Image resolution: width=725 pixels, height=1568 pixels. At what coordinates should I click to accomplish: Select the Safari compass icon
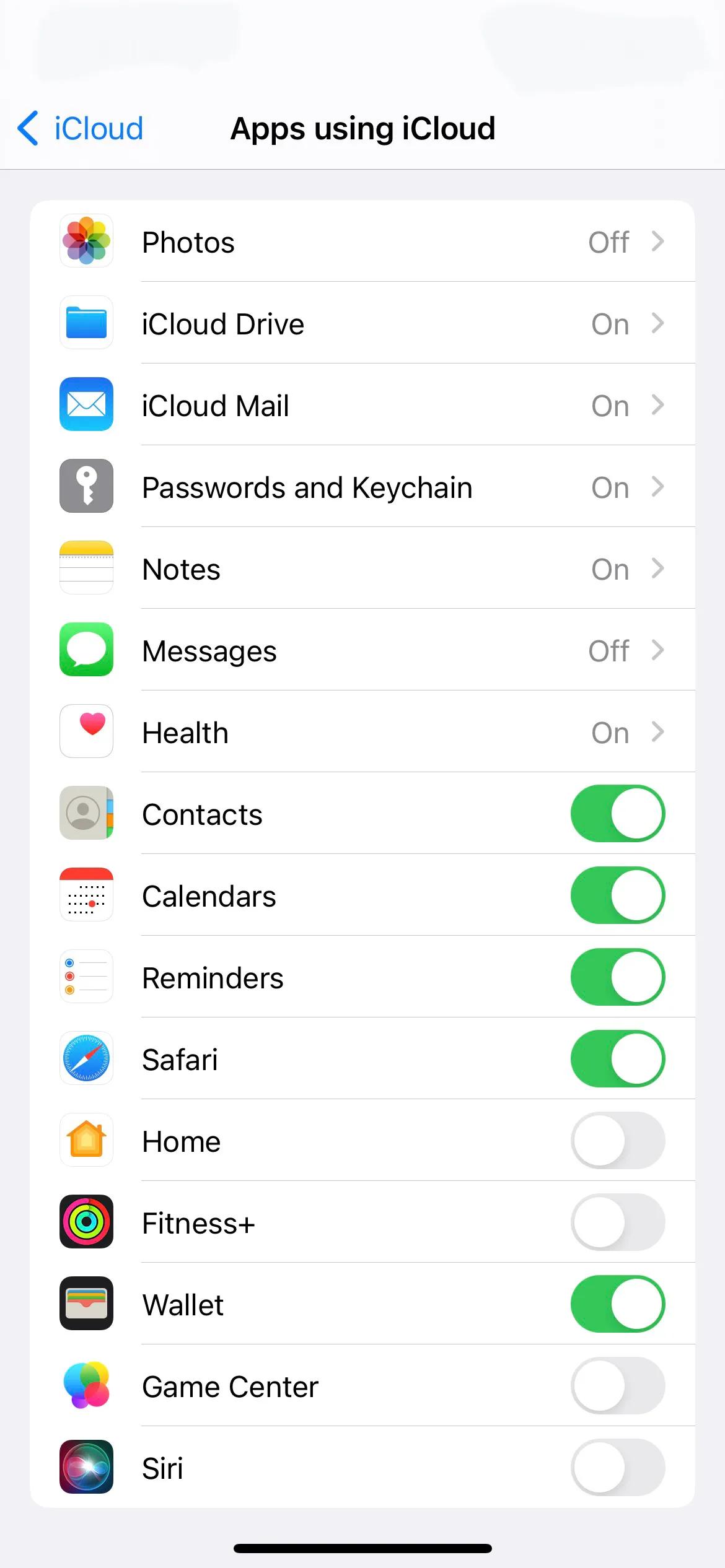click(86, 1059)
